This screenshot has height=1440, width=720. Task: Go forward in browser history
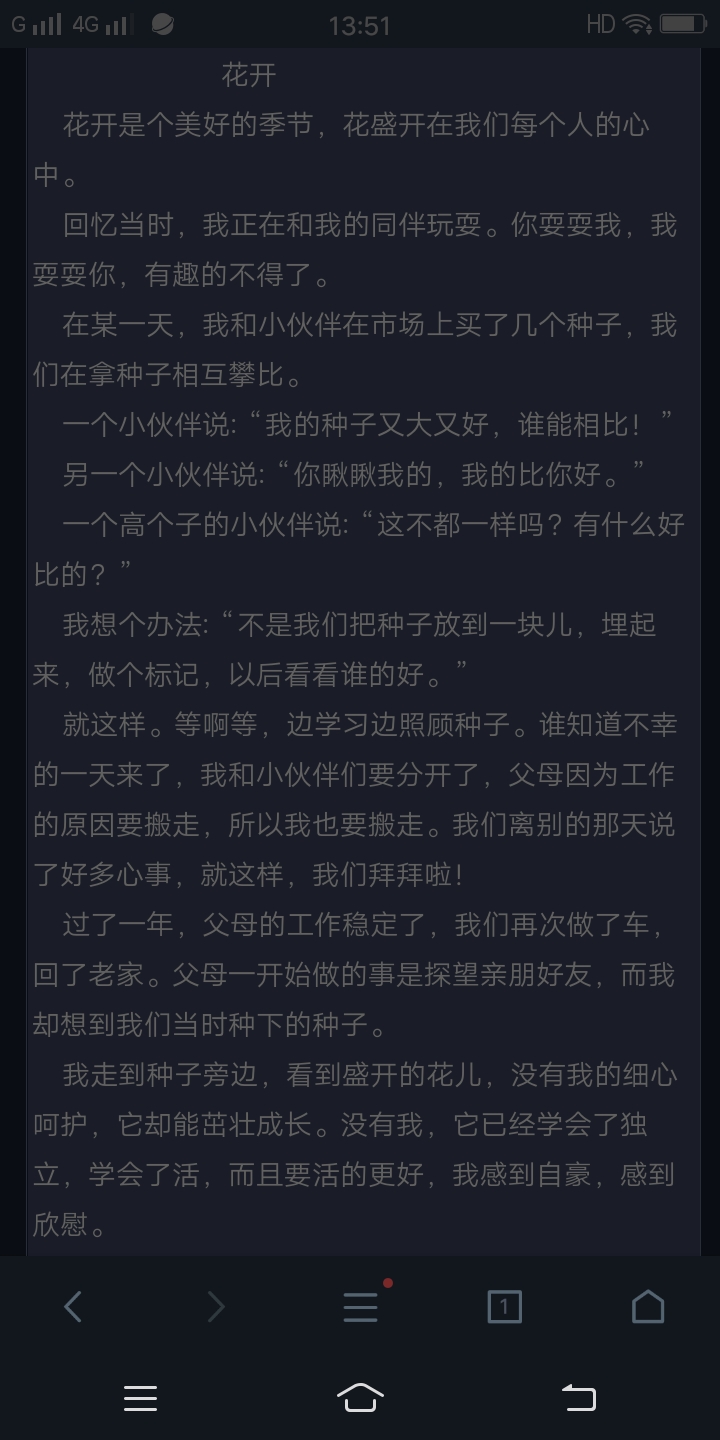click(216, 1306)
